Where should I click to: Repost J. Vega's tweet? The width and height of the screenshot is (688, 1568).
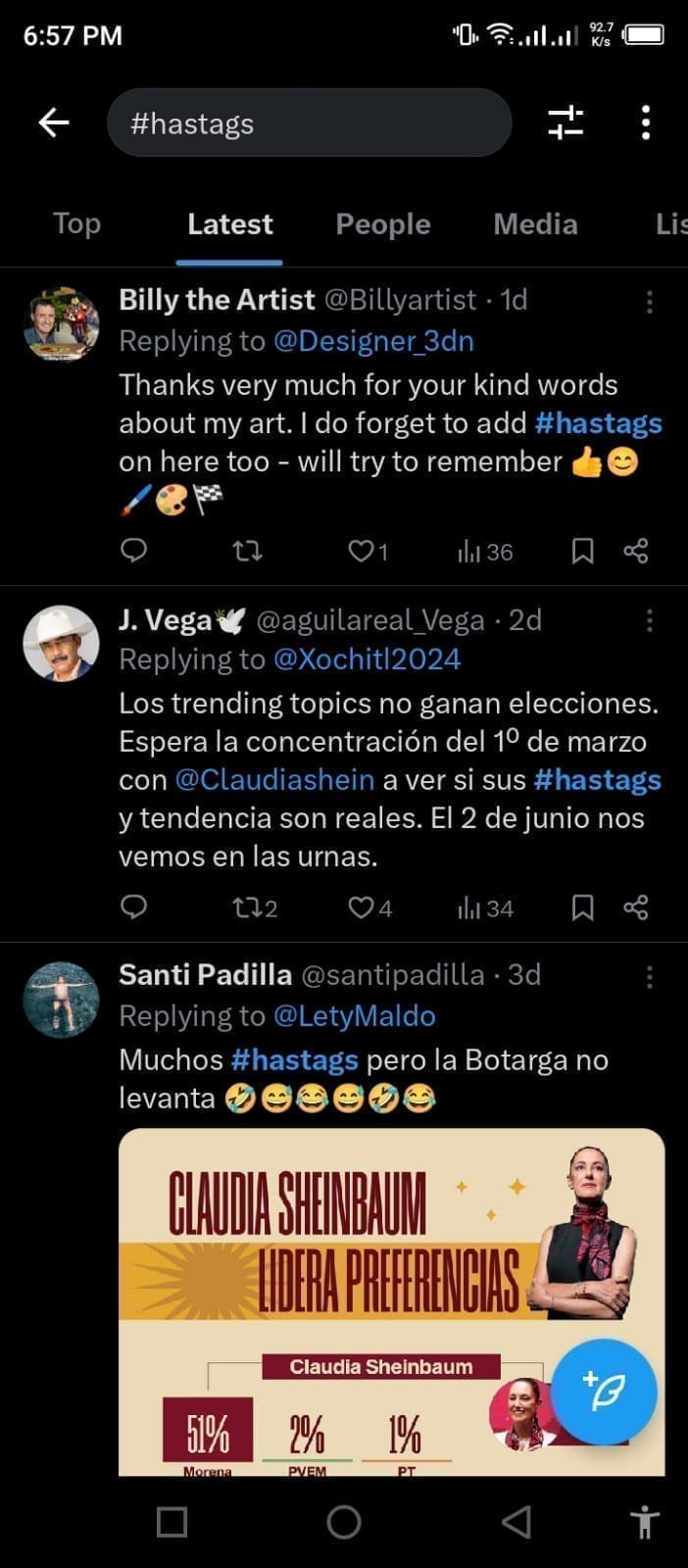point(248,908)
